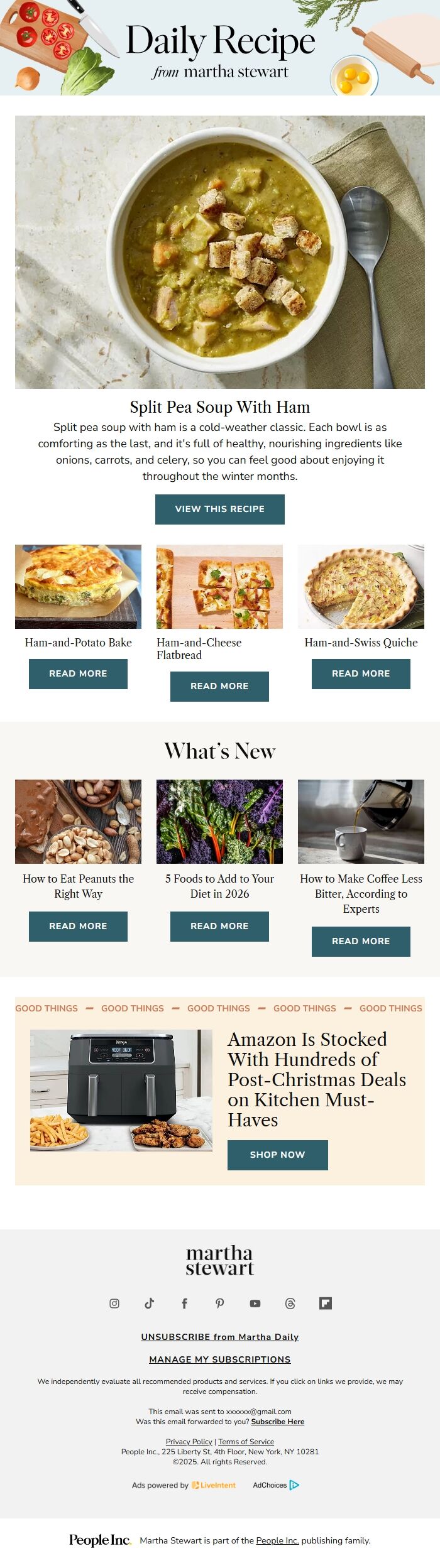Image resolution: width=440 pixels, height=1568 pixels.
Task: Read more on 5 Foods to Add
Action: click(219, 926)
